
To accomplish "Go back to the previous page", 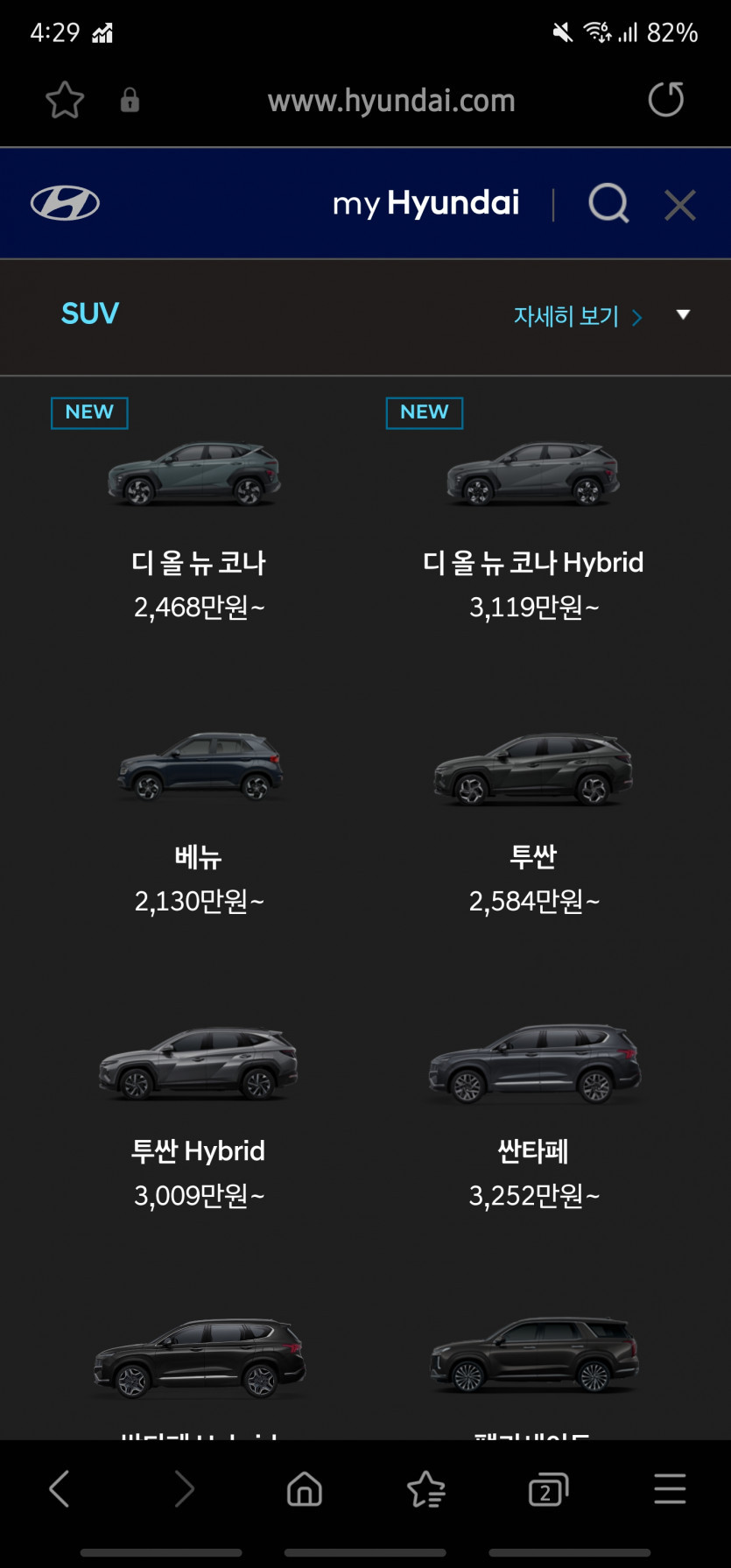I will [x=59, y=1488].
